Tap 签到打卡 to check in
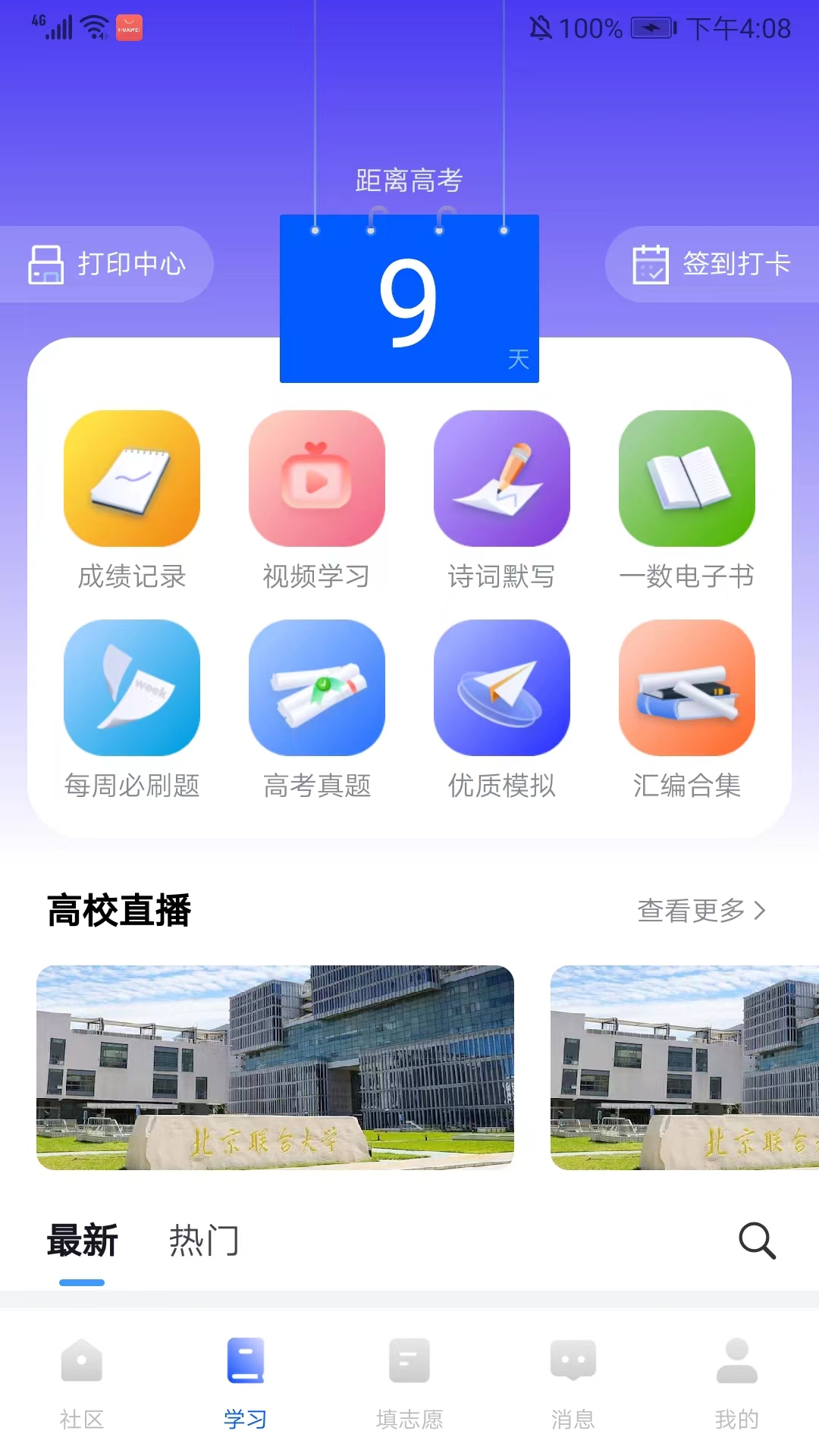819x1456 pixels. 713,264
